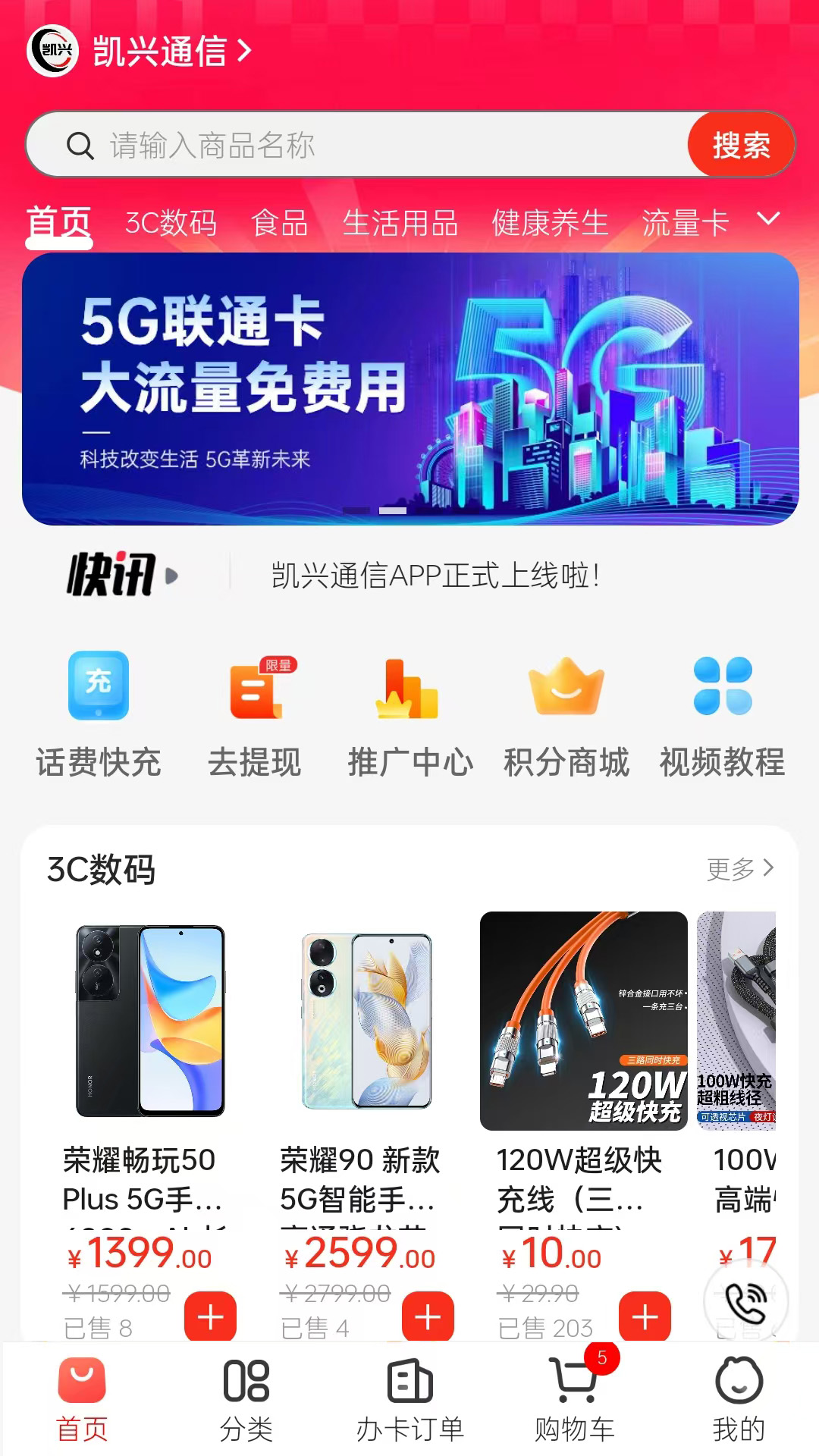Add 120W超级快充线 to cart

(645, 1317)
